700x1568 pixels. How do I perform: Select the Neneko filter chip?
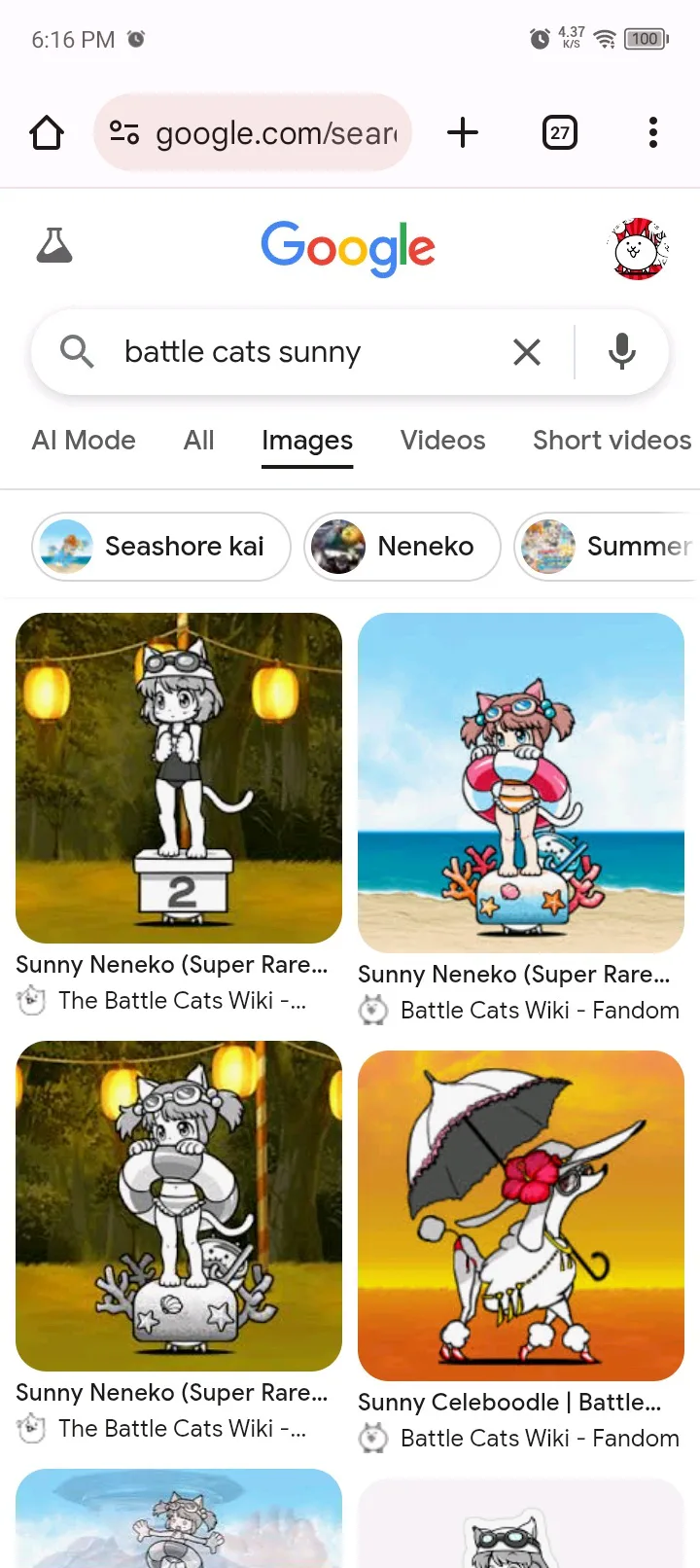click(402, 547)
